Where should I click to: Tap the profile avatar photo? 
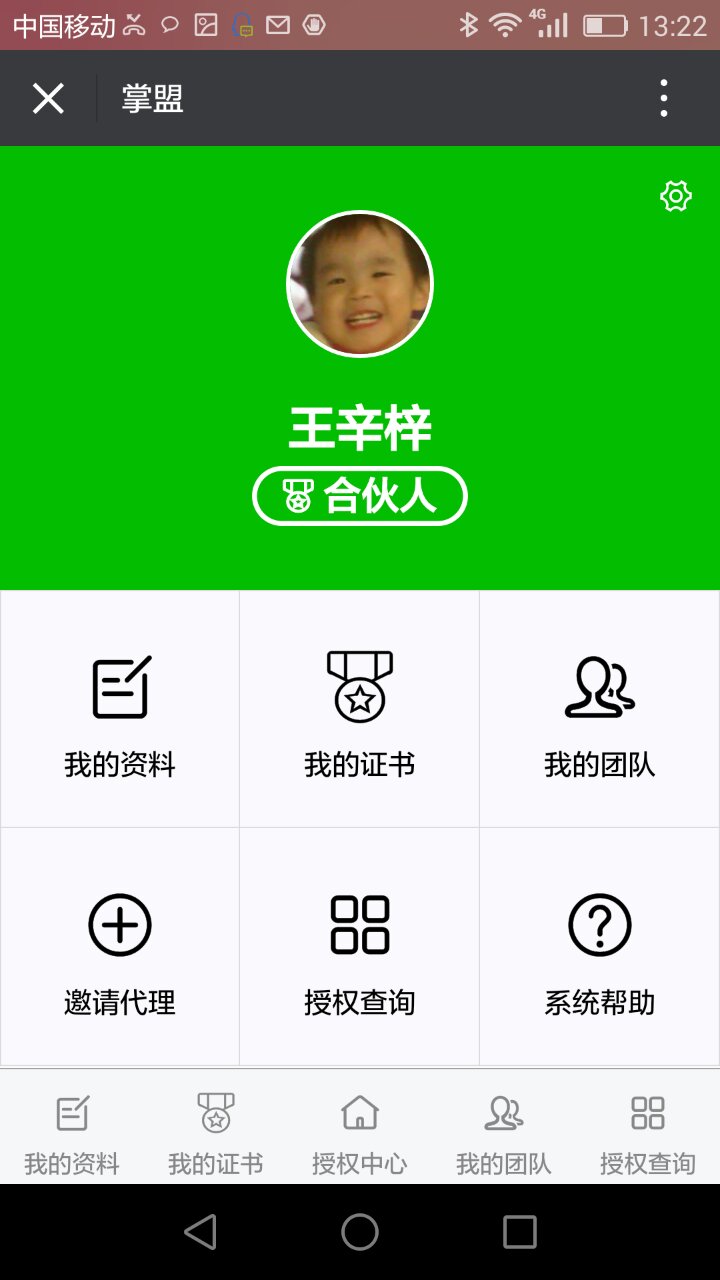coord(360,284)
